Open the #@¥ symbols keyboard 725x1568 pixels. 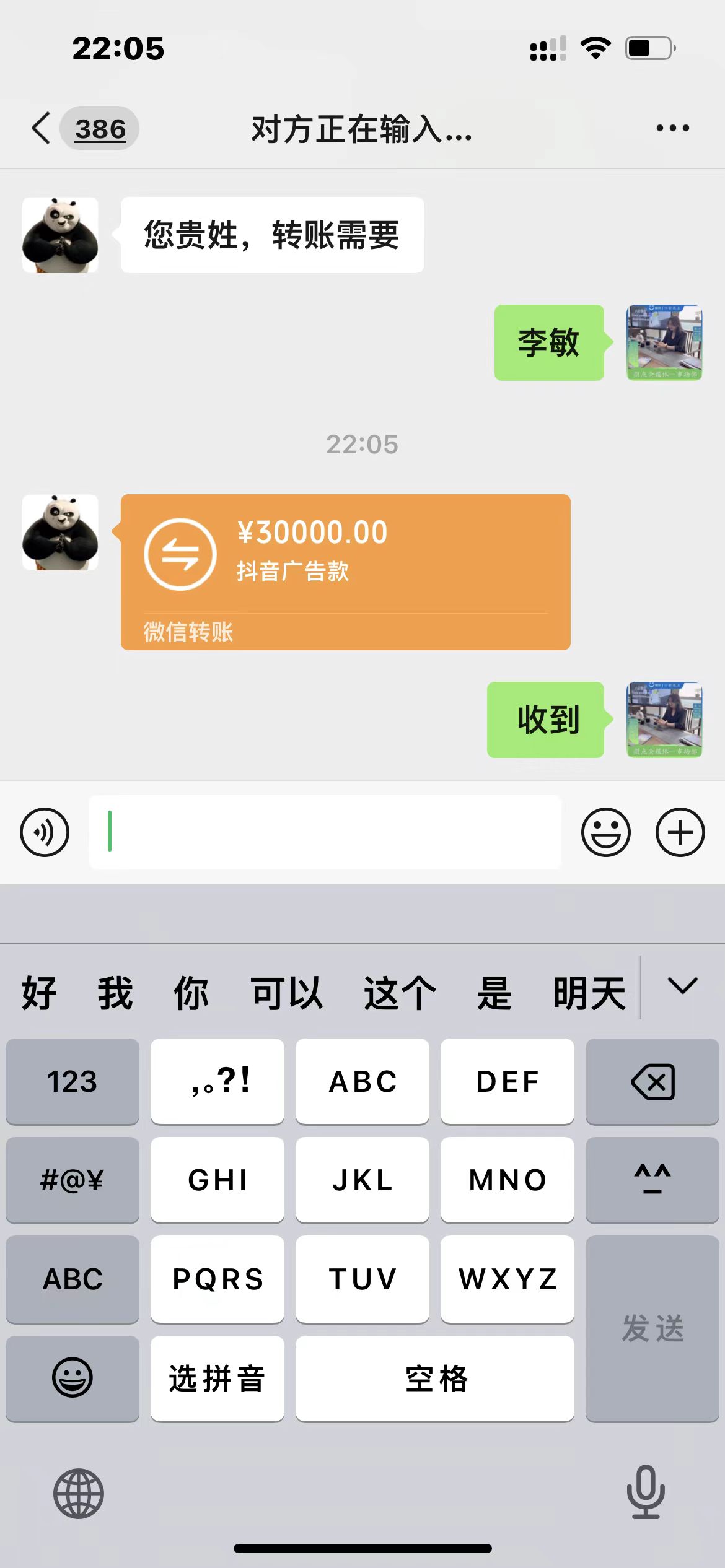tap(72, 1180)
